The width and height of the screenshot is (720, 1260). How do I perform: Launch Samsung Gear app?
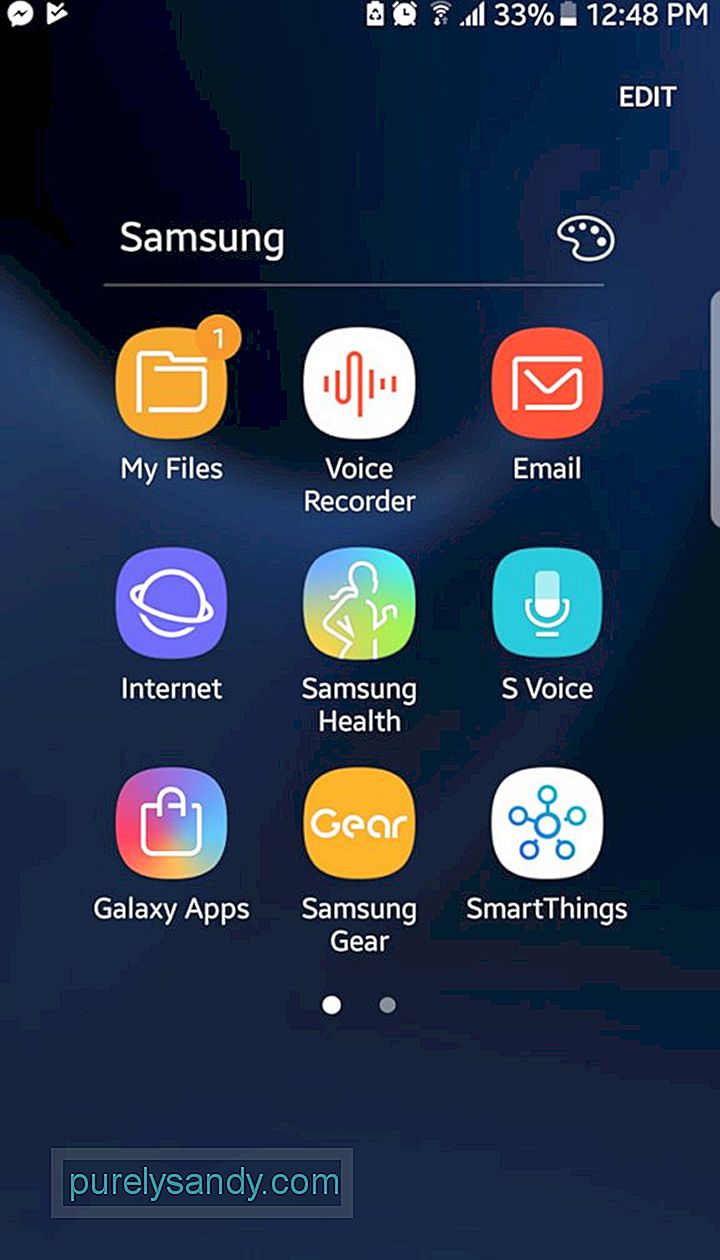(359, 823)
